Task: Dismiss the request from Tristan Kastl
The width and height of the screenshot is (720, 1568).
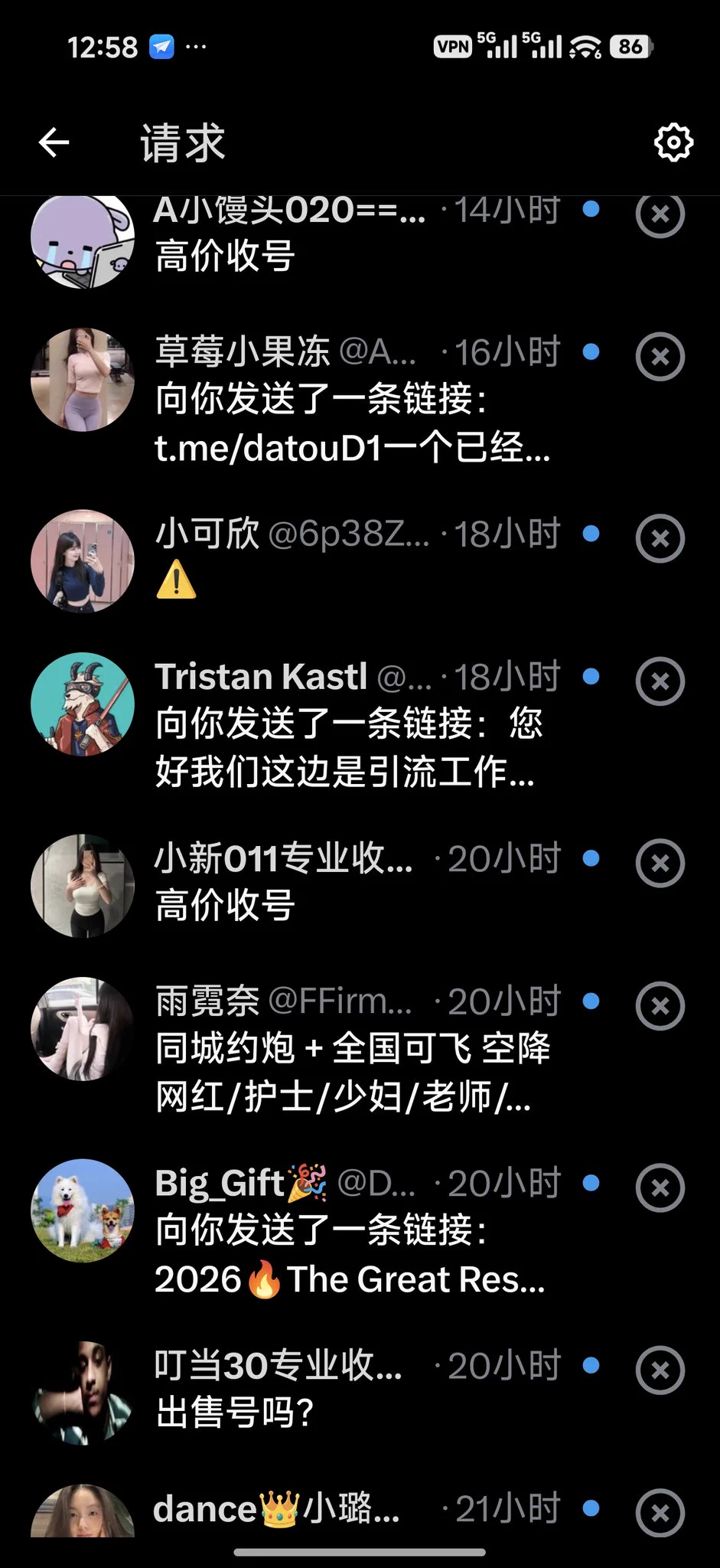Action: pos(660,681)
